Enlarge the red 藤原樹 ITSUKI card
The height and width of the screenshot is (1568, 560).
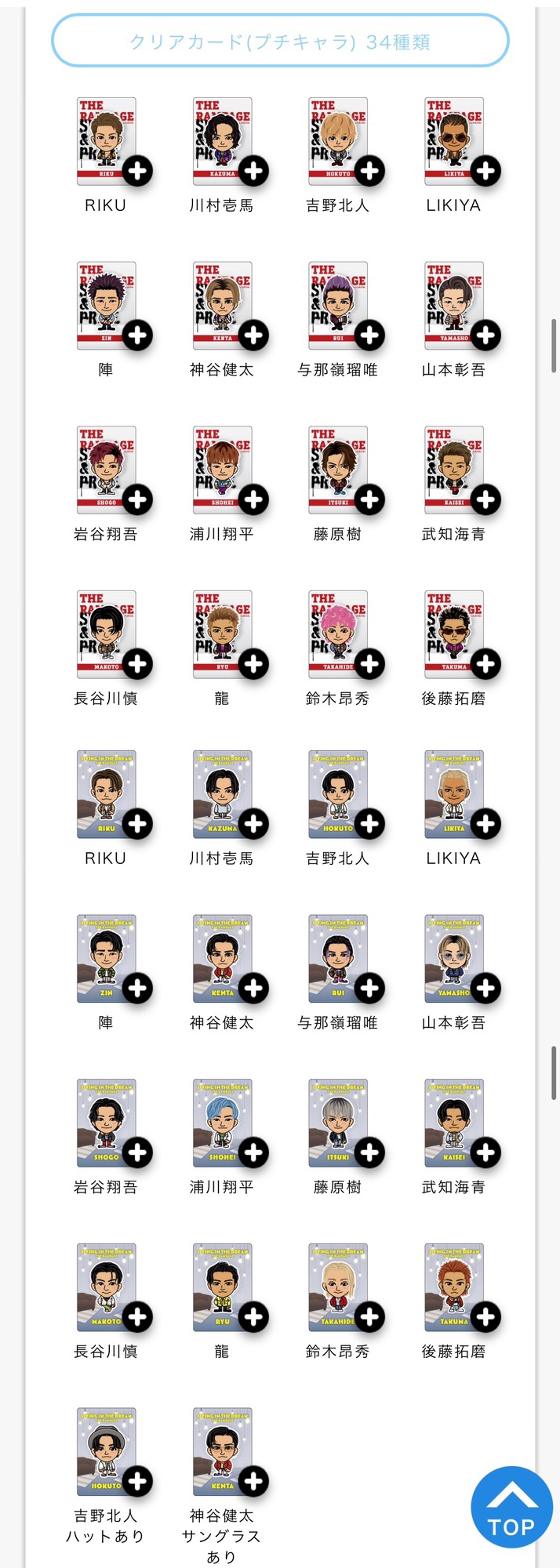click(x=339, y=470)
